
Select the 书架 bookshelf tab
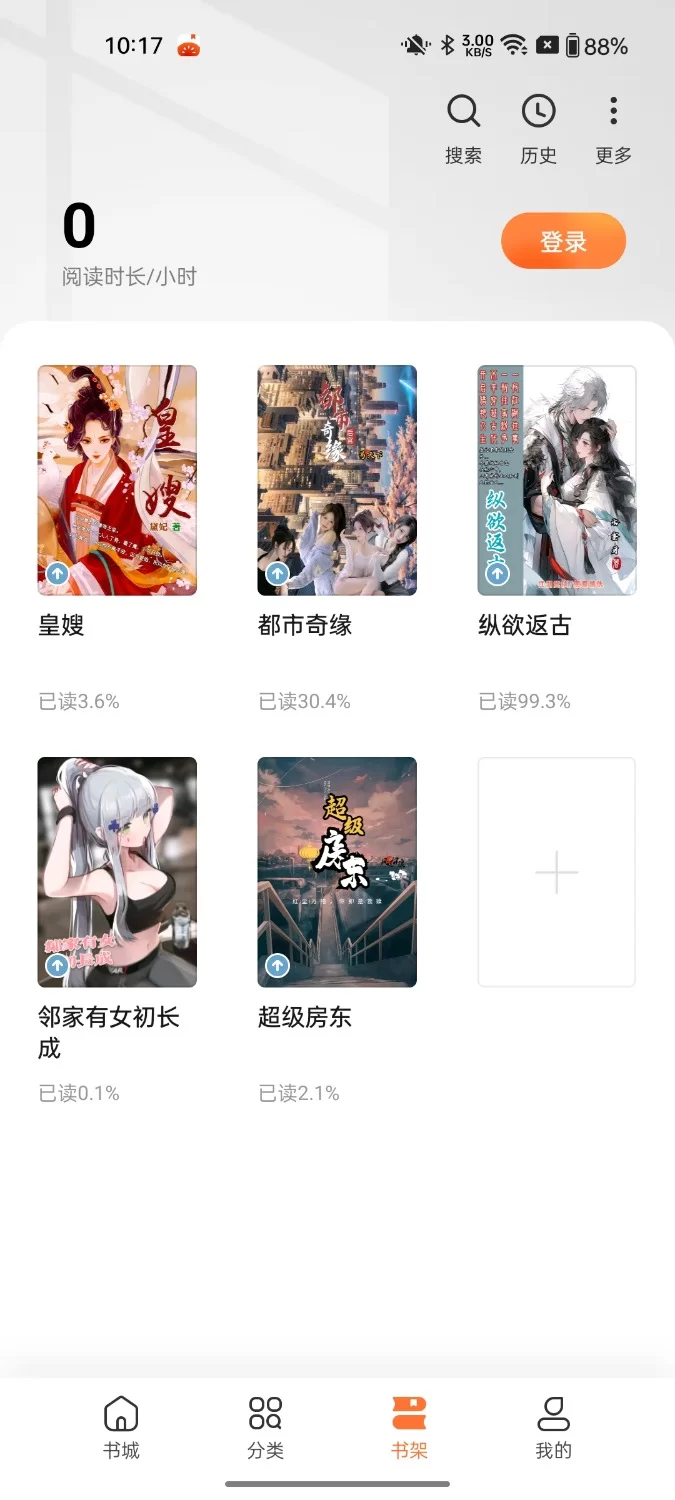pos(409,1427)
